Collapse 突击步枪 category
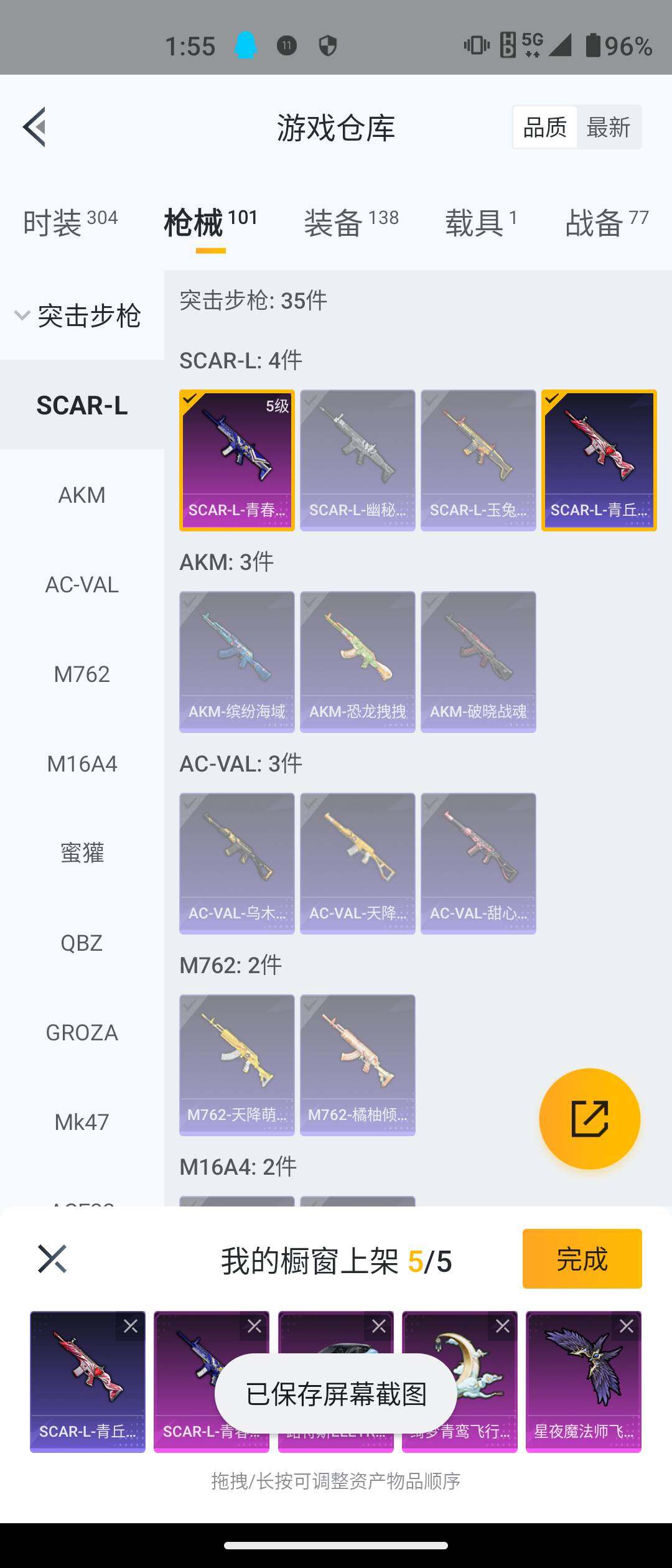This screenshot has height=1568, width=672. coord(78,315)
